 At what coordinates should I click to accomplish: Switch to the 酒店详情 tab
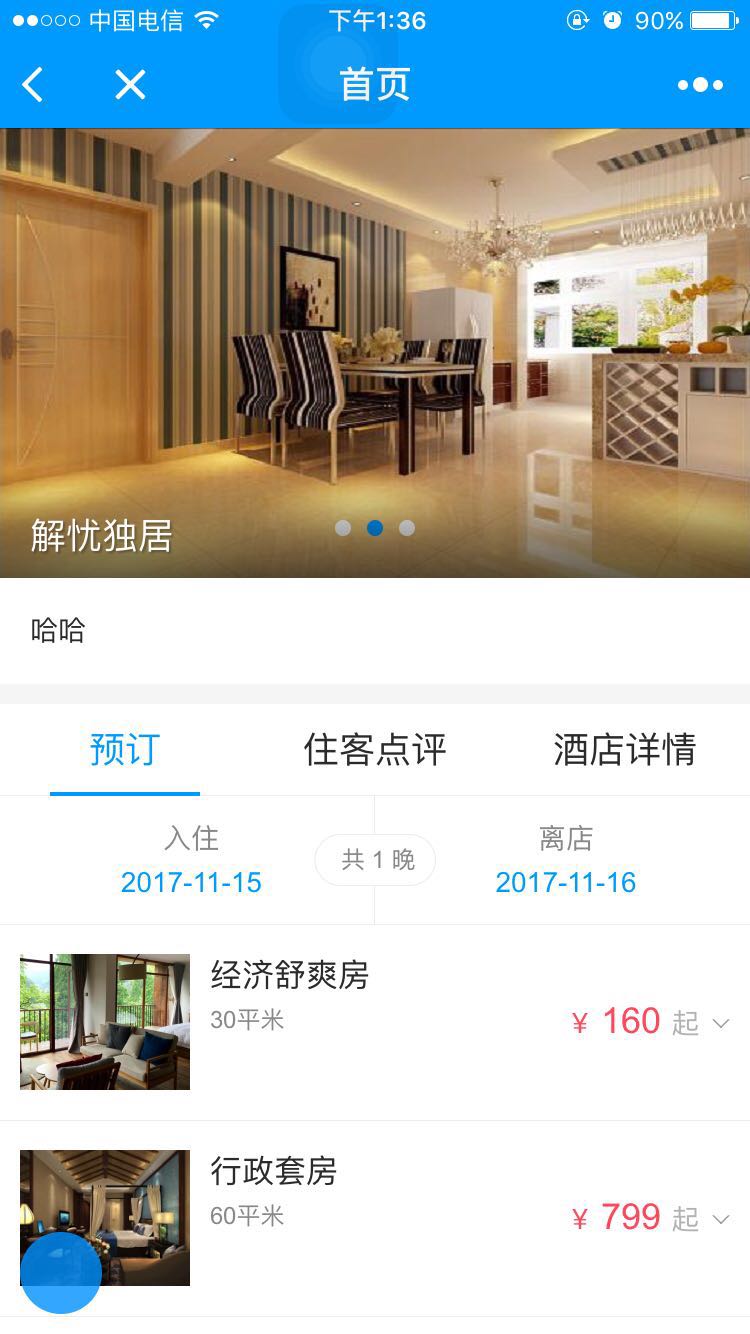pyautogui.click(x=624, y=750)
